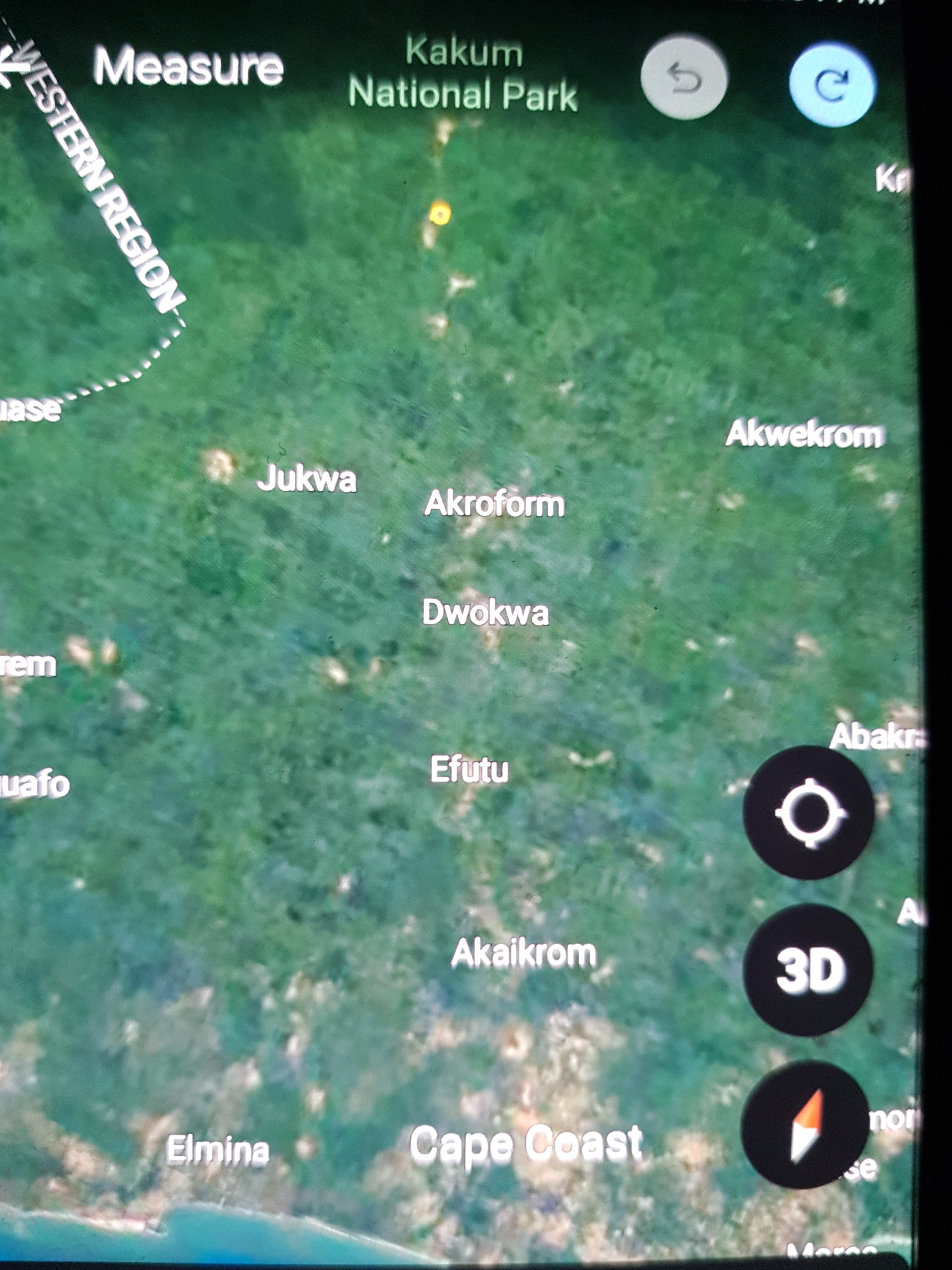Redo the measurement point

(x=831, y=84)
